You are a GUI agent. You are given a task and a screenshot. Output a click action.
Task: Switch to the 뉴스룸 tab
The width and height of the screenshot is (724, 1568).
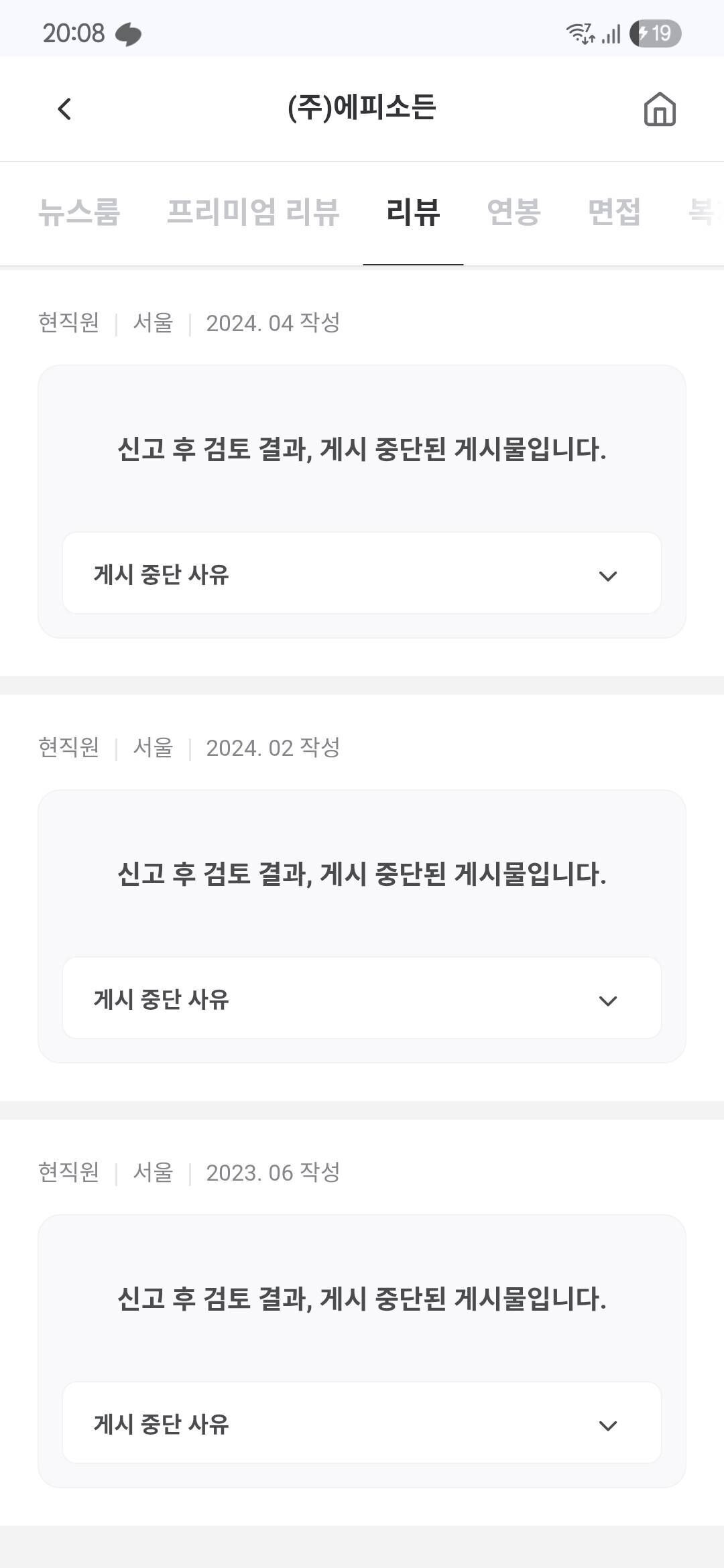click(80, 213)
